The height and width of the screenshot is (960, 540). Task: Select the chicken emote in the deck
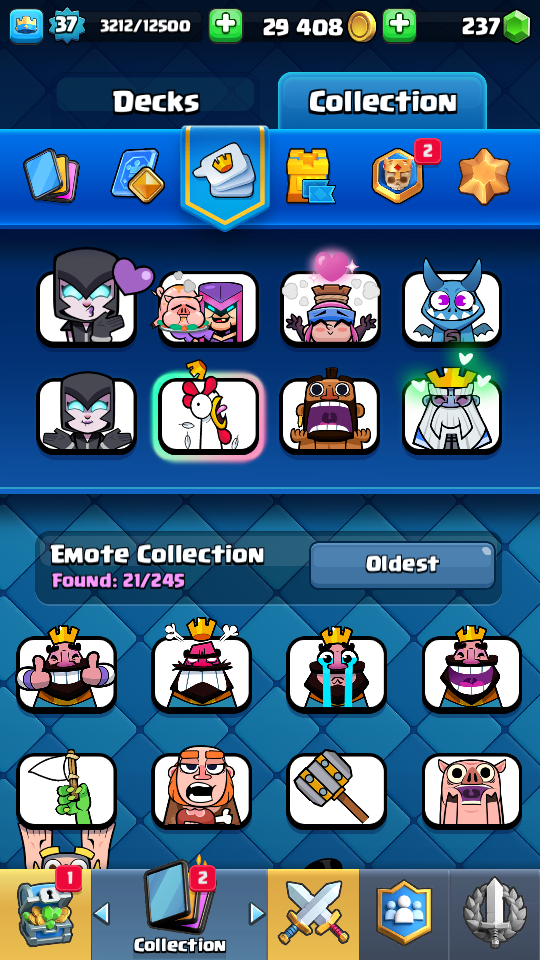[209, 413]
